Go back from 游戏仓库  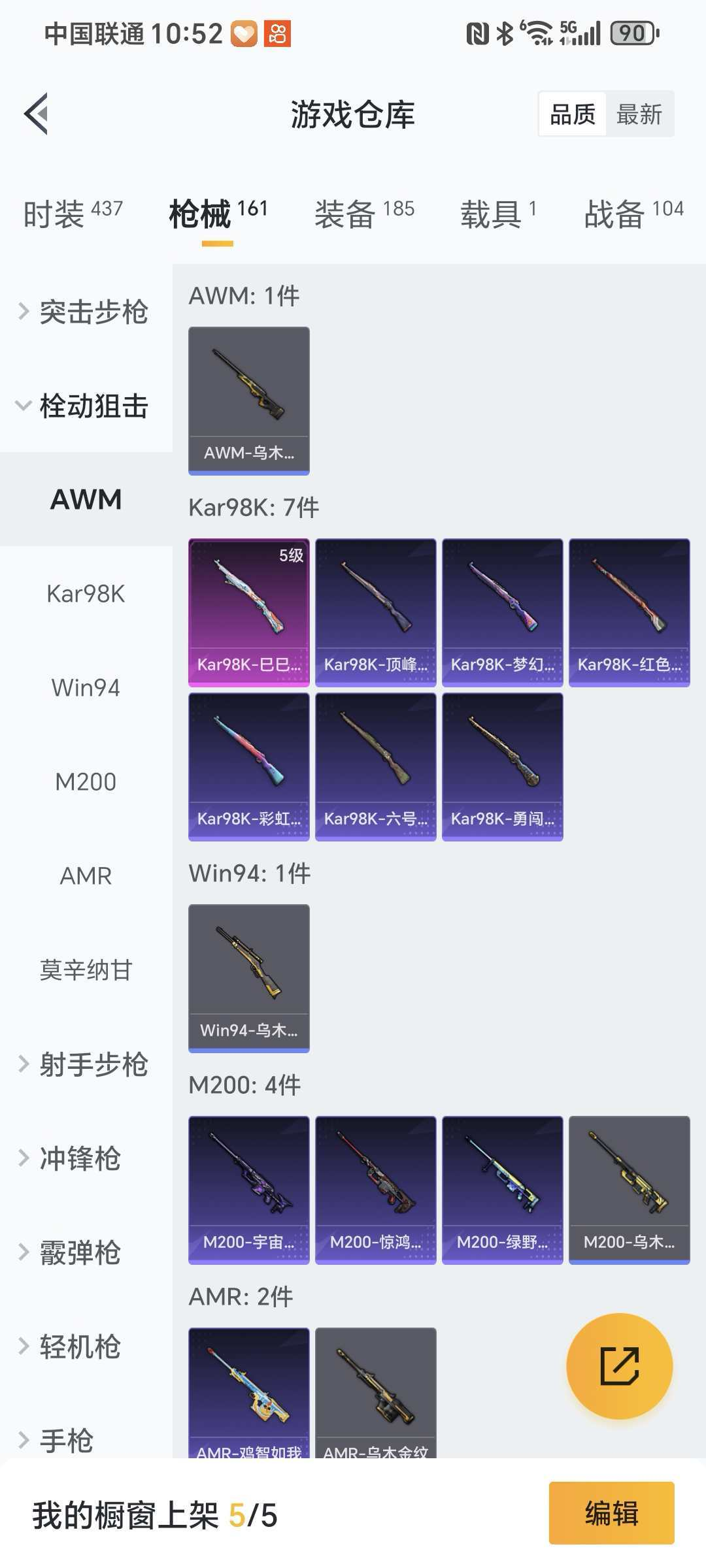pos(37,114)
